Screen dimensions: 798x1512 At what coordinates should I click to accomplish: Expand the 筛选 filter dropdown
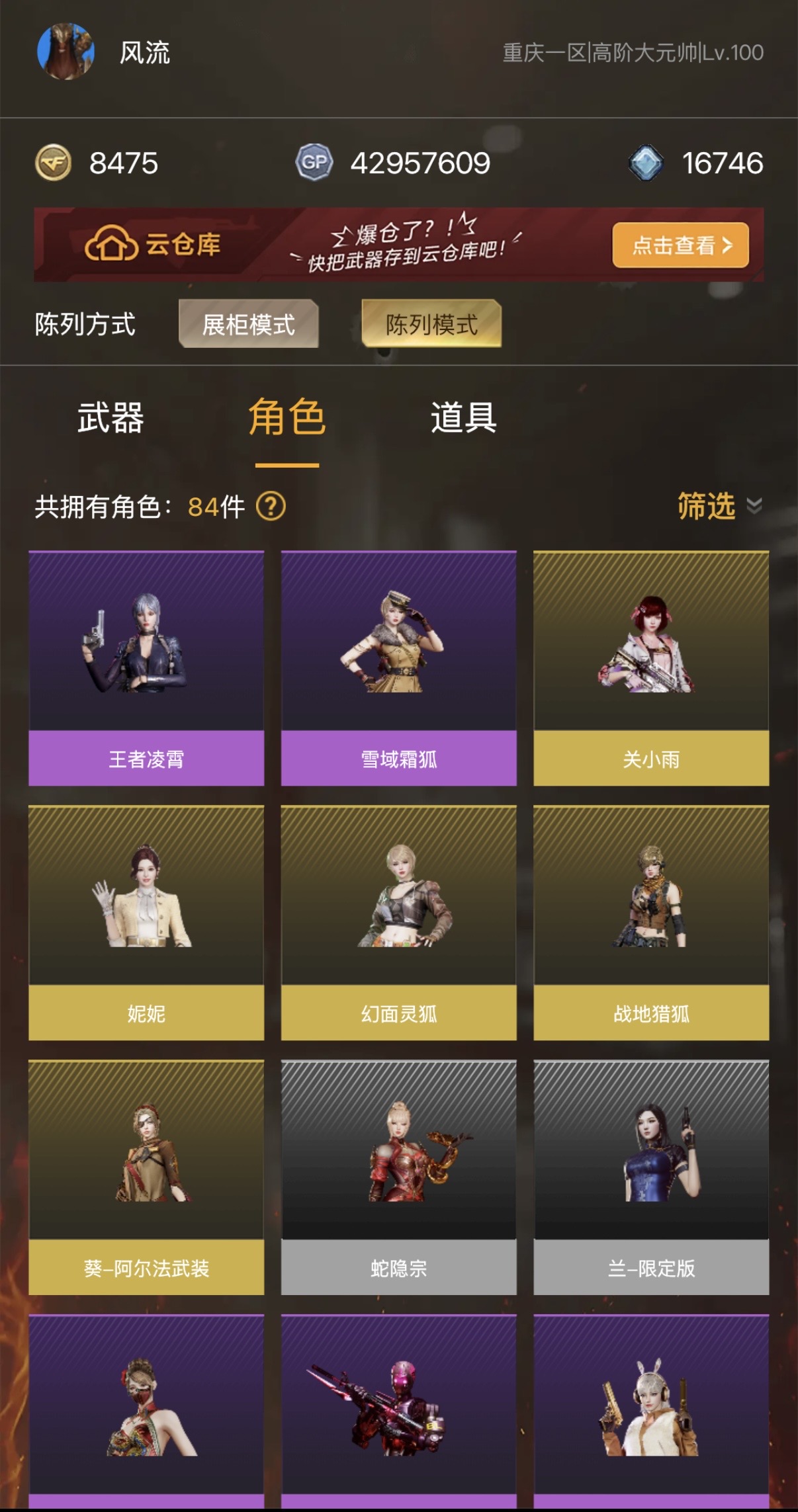pyautogui.click(x=719, y=507)
